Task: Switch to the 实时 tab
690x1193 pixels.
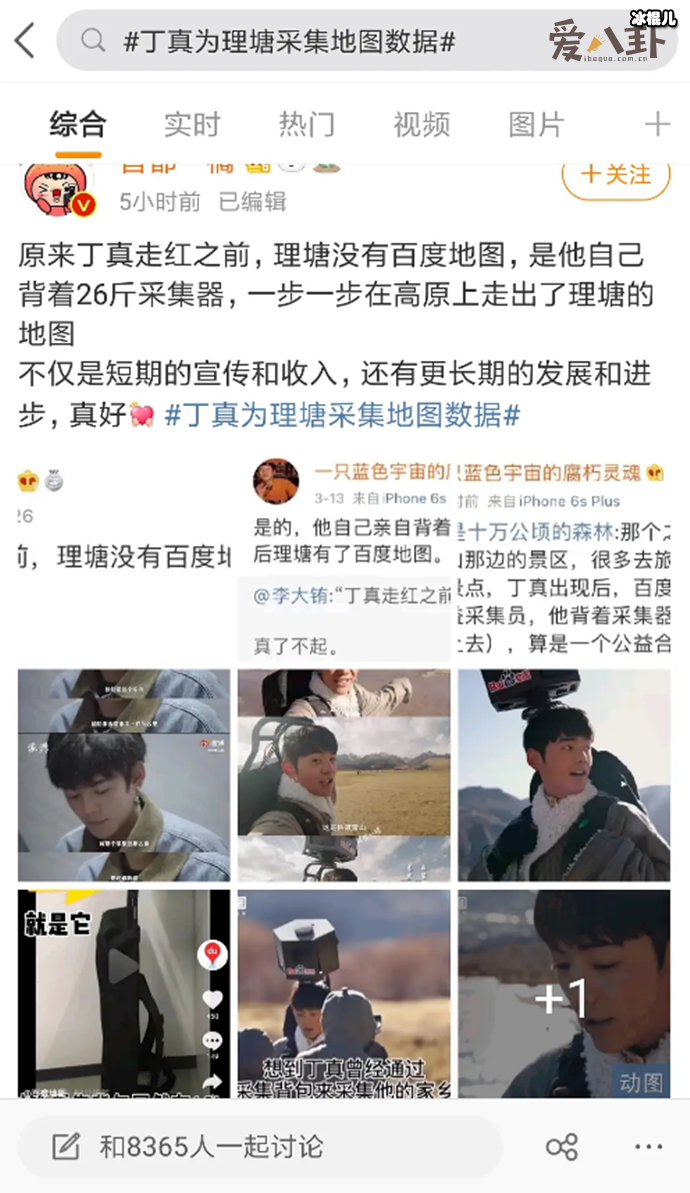Action: click(x=191, y=125)
